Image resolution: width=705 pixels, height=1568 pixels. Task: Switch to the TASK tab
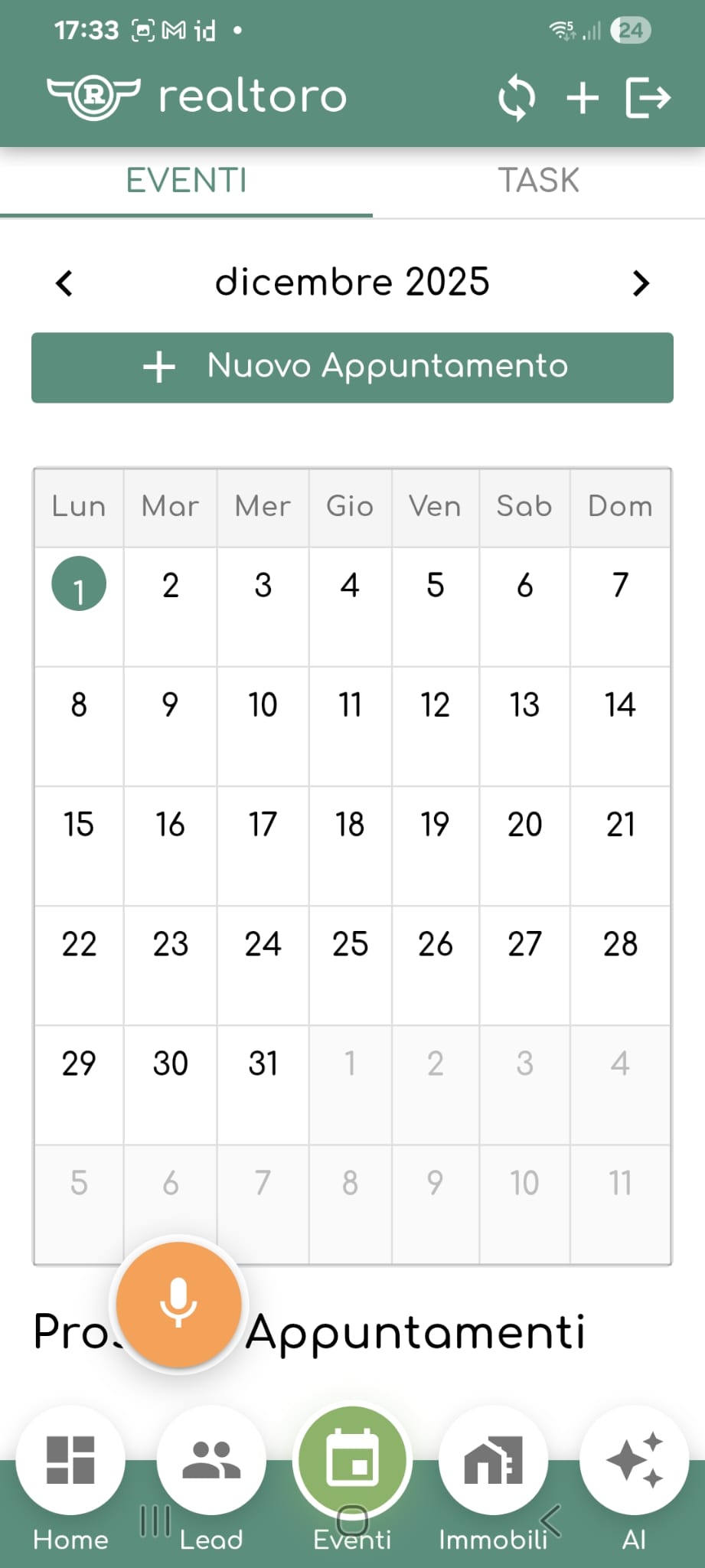(x=540, y=179)
